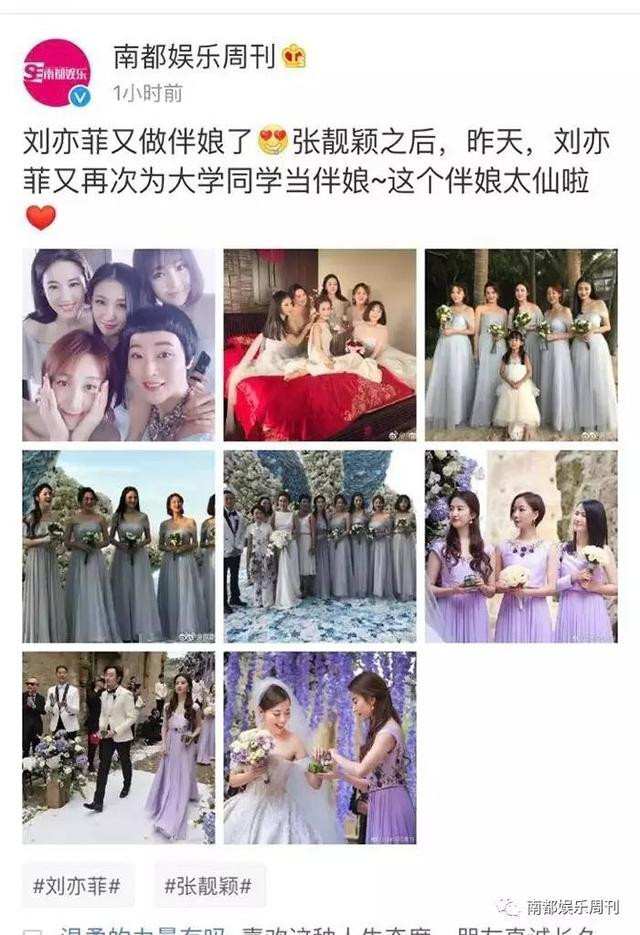Open the #刘亦菲# hashtag topic
The height and width of the screenshot is (935, 640).
[77, 885]
